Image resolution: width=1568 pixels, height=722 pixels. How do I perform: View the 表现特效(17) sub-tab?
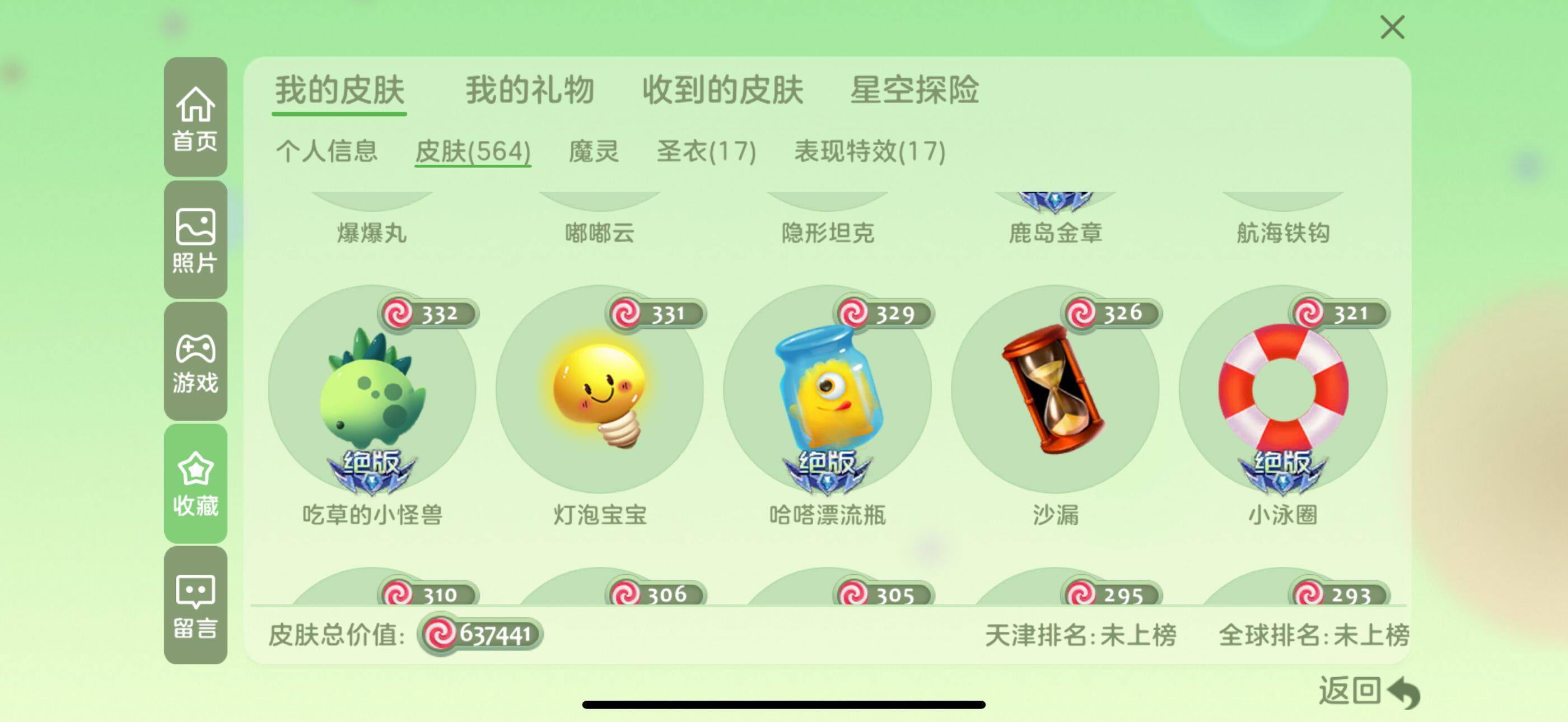coord(869,150)
